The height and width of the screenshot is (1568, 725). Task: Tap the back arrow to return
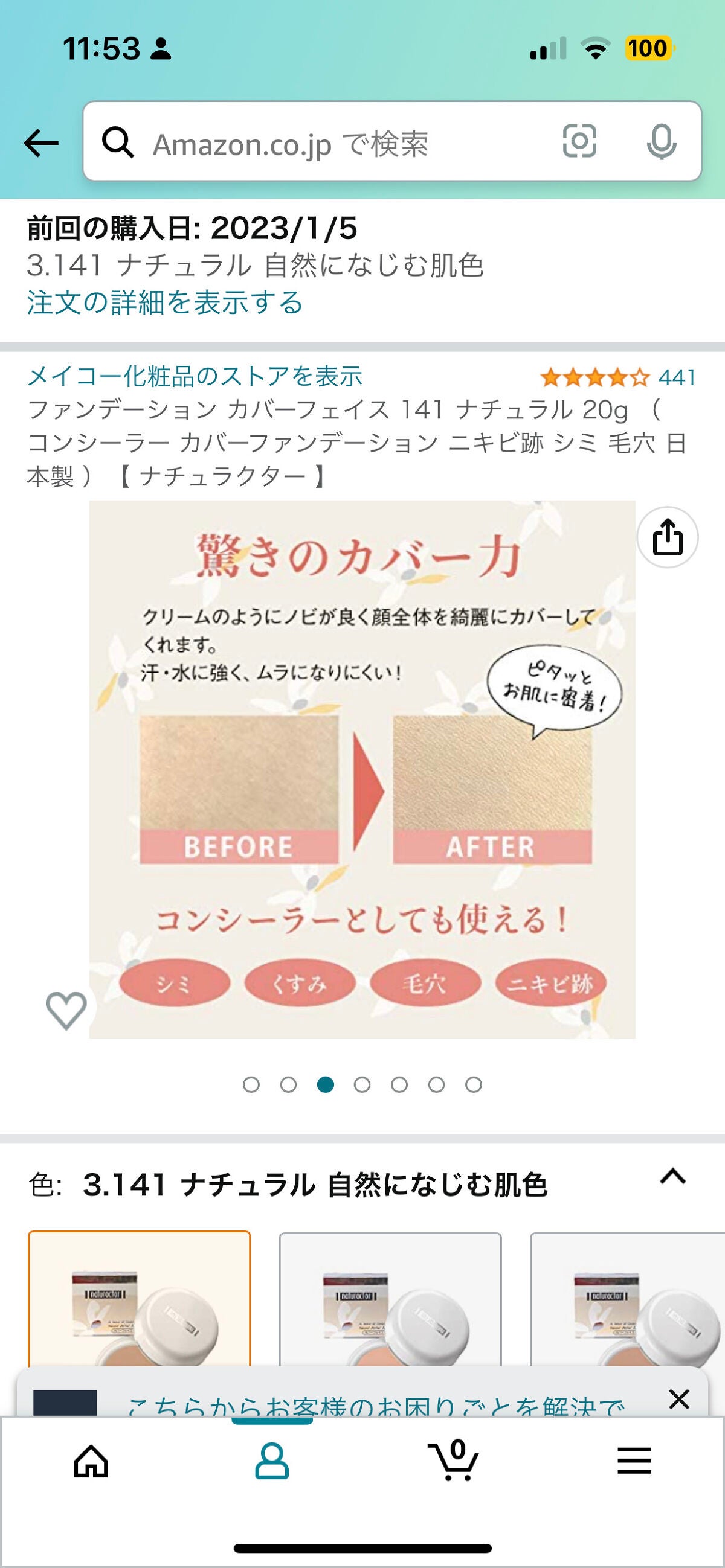(x=40, y=144)
